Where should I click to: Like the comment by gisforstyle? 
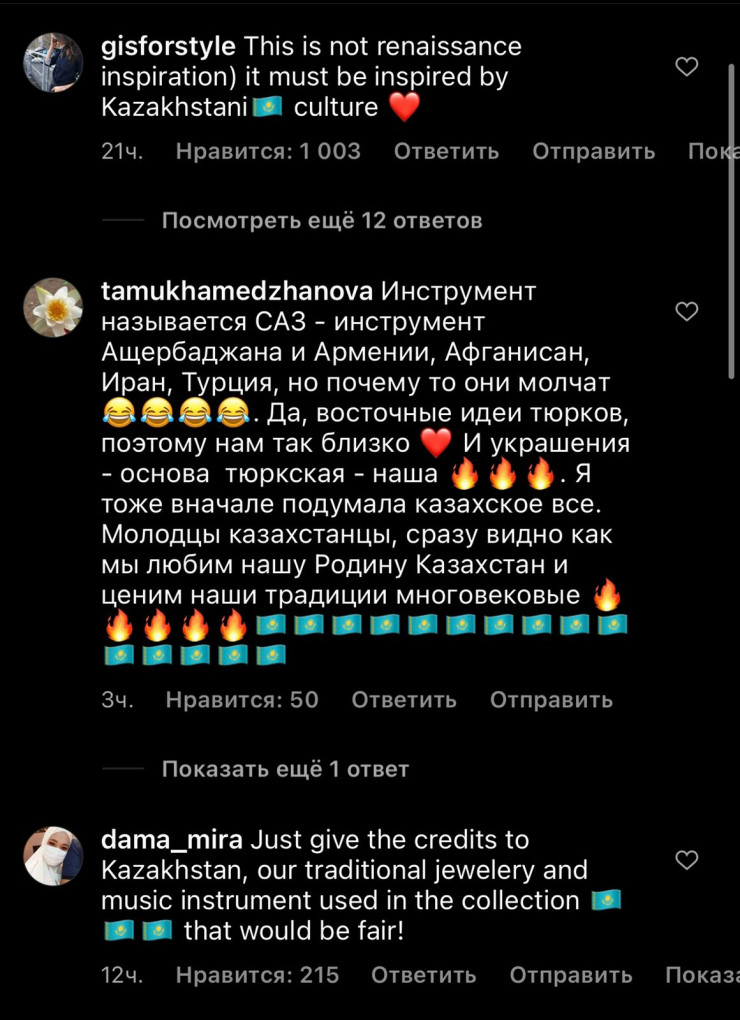pos(687,67)
